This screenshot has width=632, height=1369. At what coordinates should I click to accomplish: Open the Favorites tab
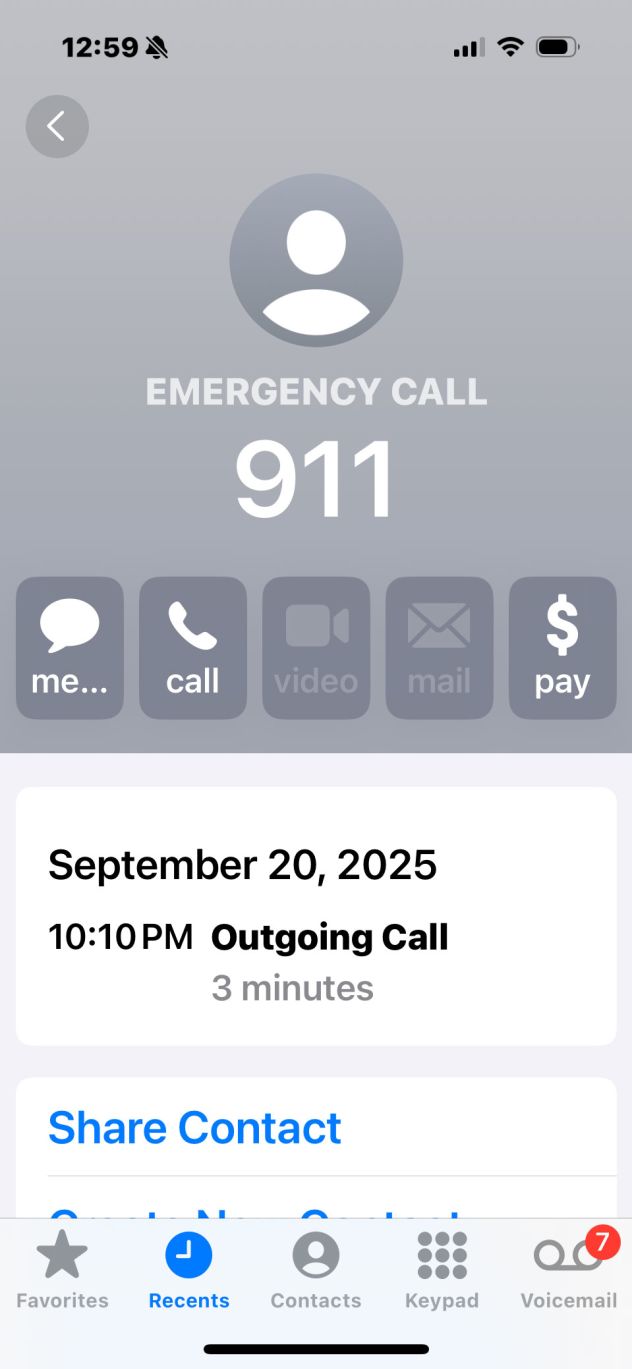click(x=62, y=1270)
